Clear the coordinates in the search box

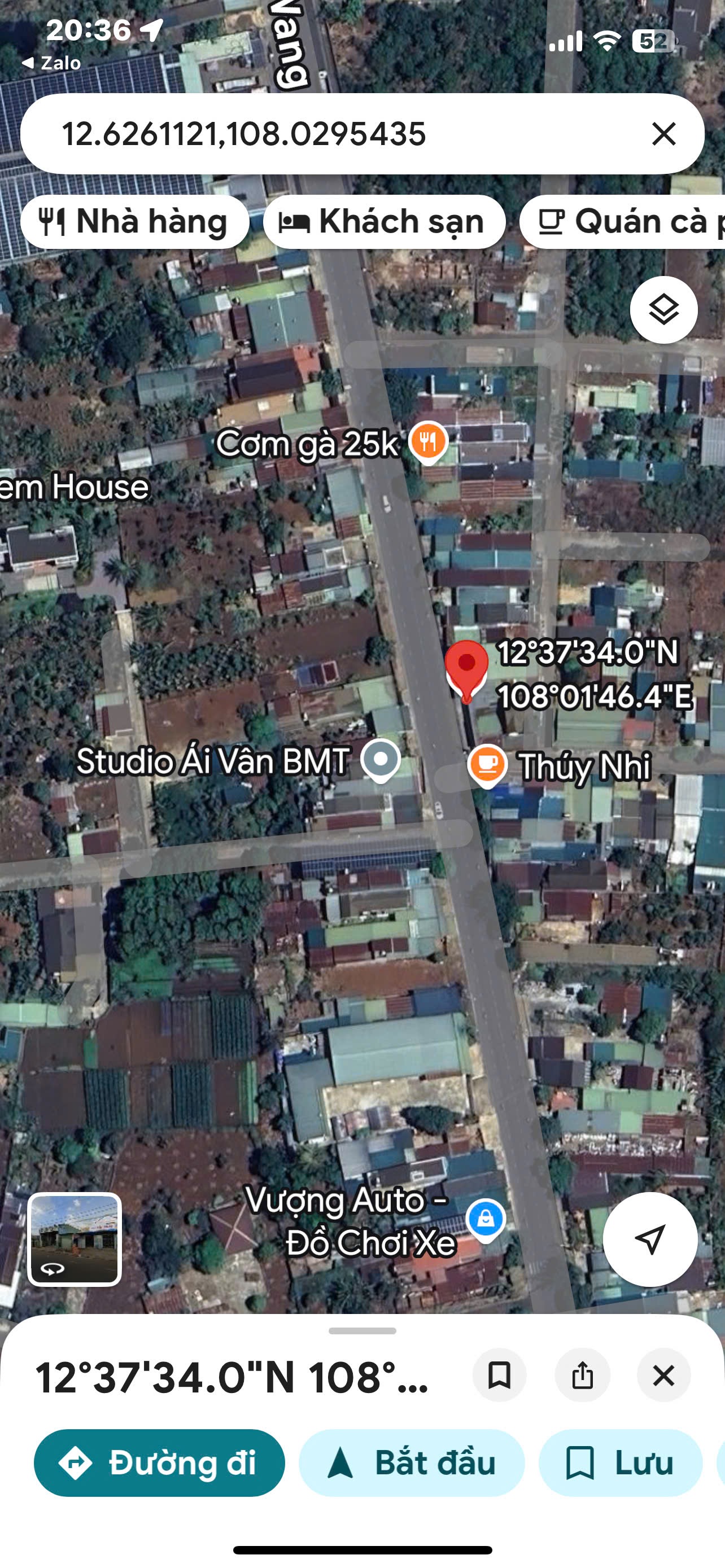[x=663, y=133]
